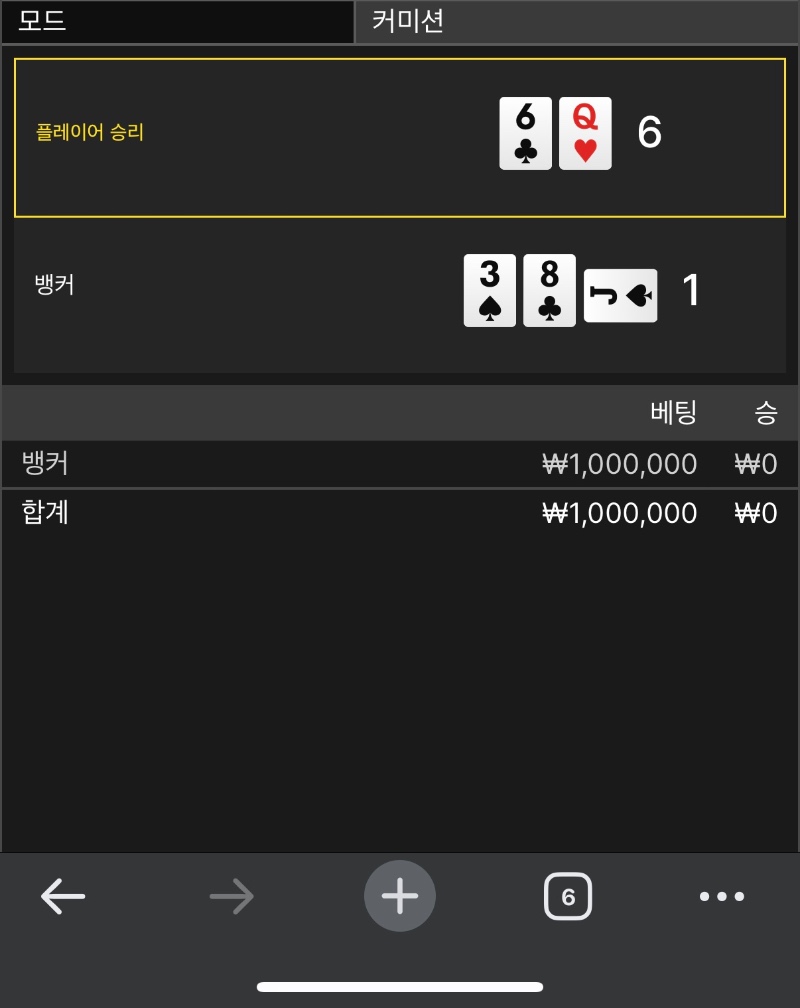Open the browser's more options menu
The width and height of the screenshot is (800, 1008).
(x=722, y=897)
